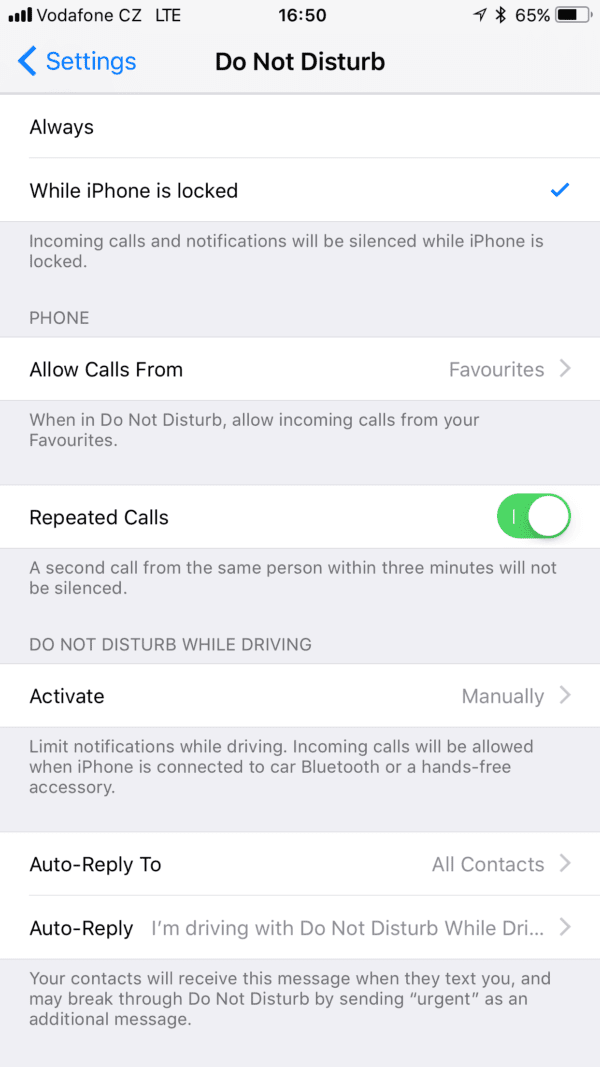Go back to Settings

77,62
